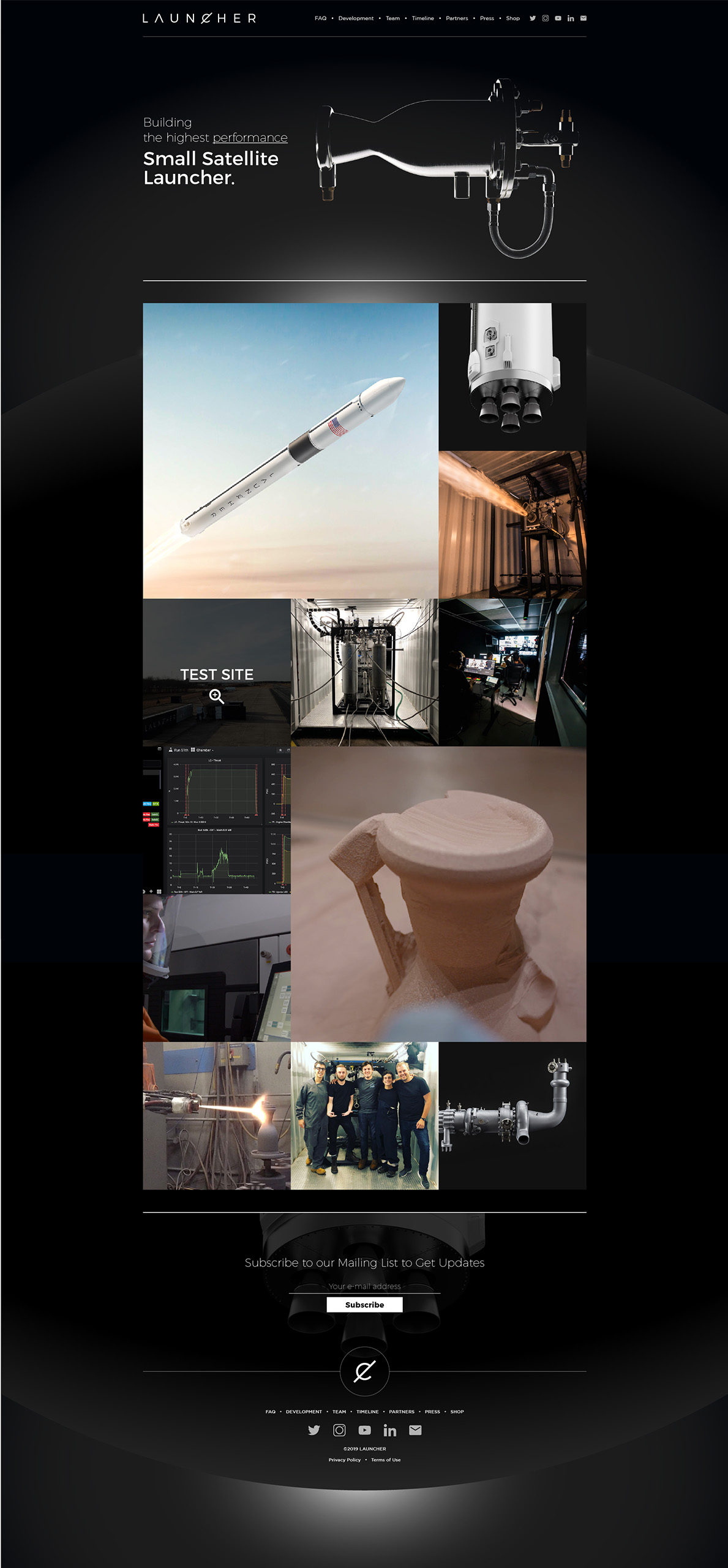The image size is (728, 1568).
Task: Visit the Partners page in the header
Action: [x=457, y=18]
